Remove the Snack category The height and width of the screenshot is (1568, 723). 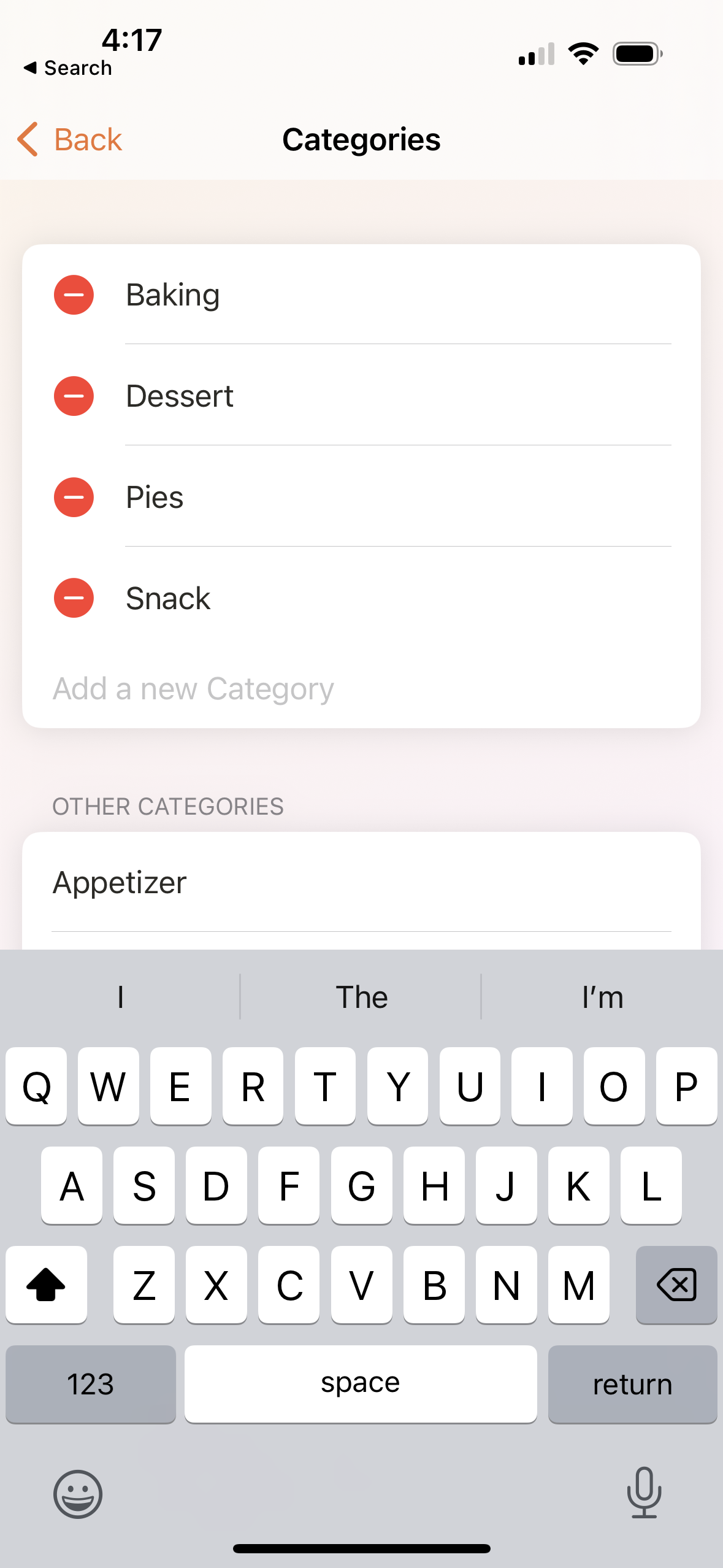[74, 598]
